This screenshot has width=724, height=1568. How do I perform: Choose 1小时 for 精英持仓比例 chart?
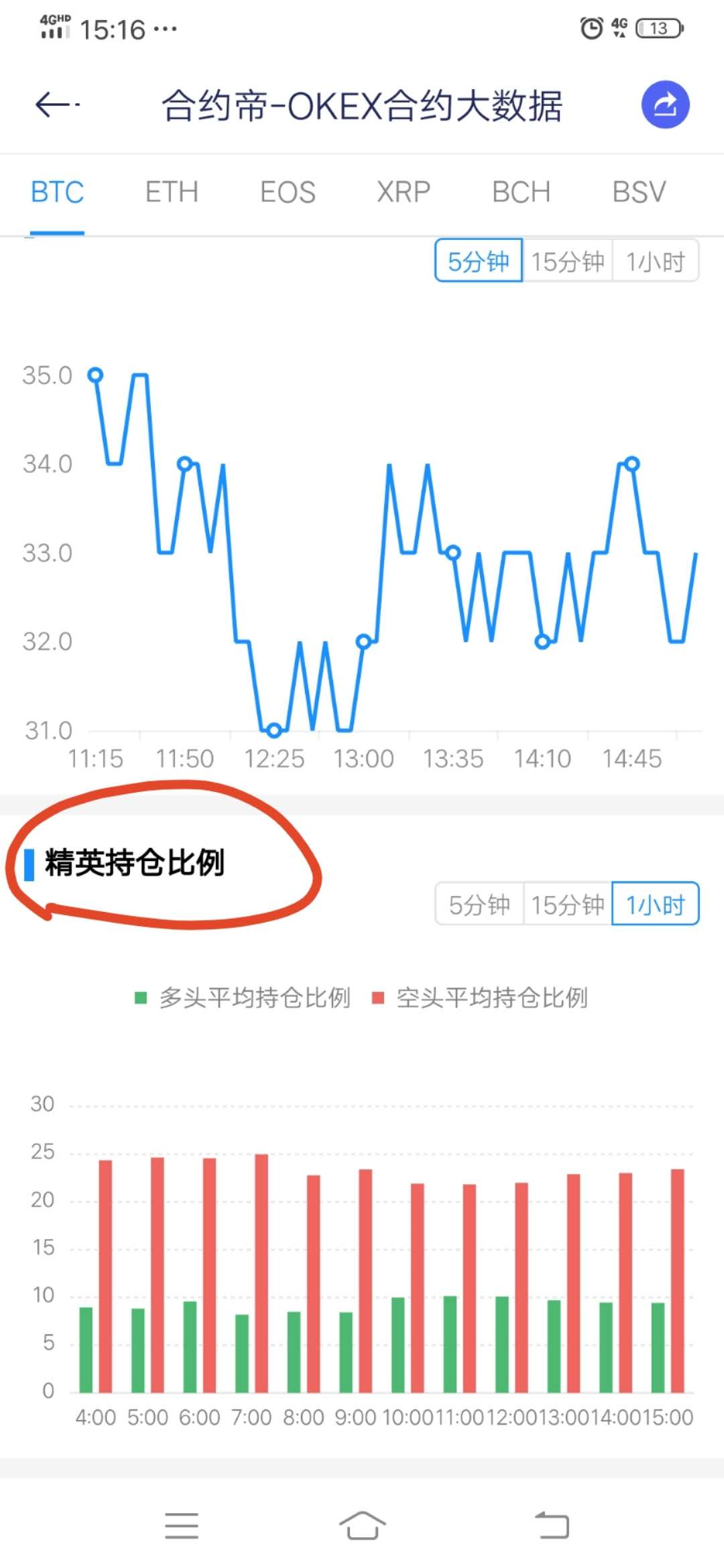pos(656,904)
